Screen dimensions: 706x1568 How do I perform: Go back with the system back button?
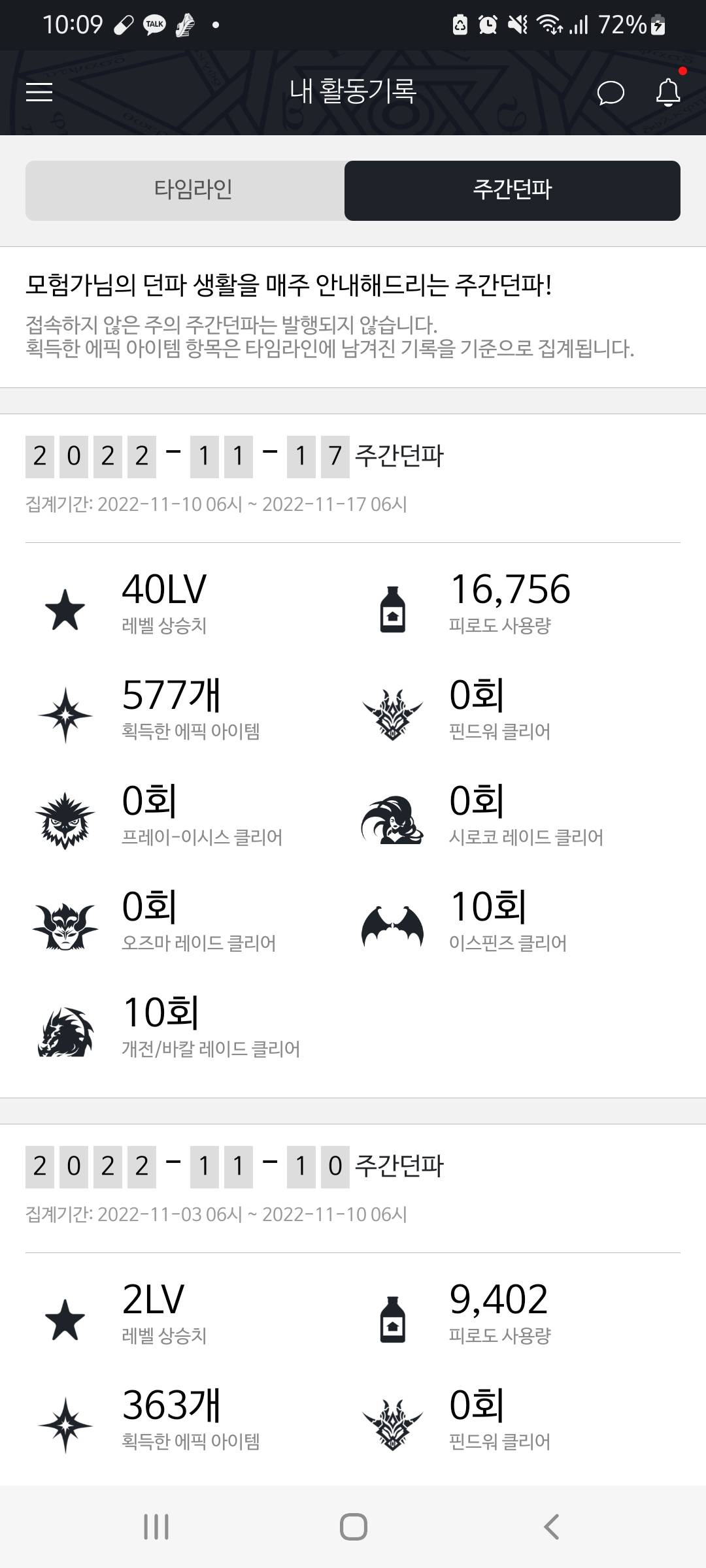coord(551,1527)
